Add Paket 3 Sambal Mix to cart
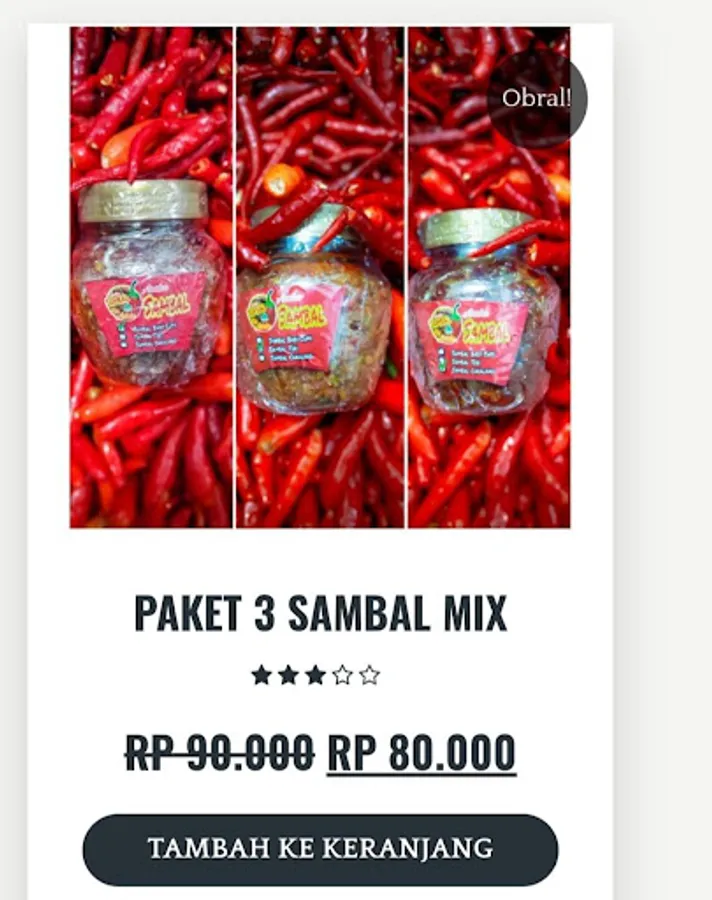The height and width of the screenshot is (900, 712). (x=320, y=849)
